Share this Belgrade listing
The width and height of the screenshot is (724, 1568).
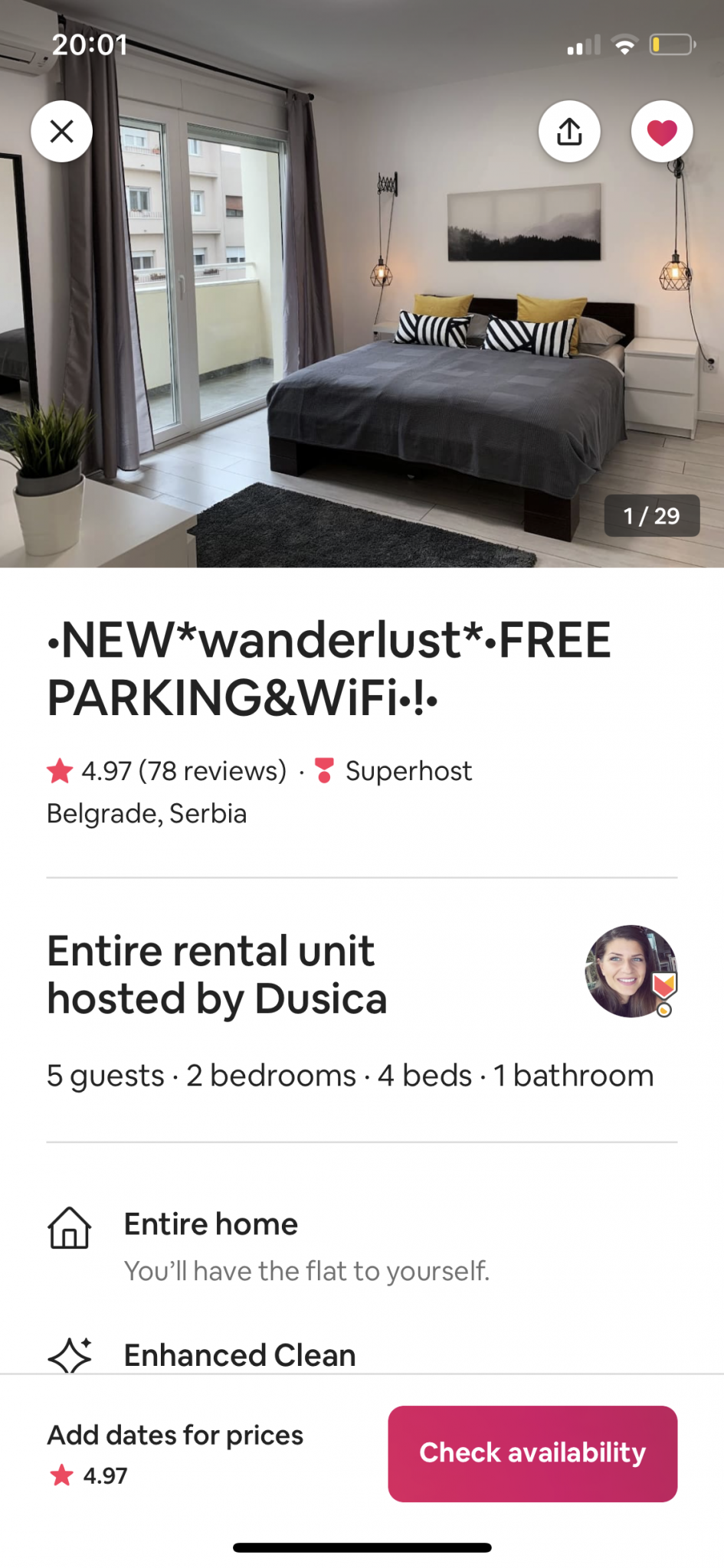(x=569, y=132)
